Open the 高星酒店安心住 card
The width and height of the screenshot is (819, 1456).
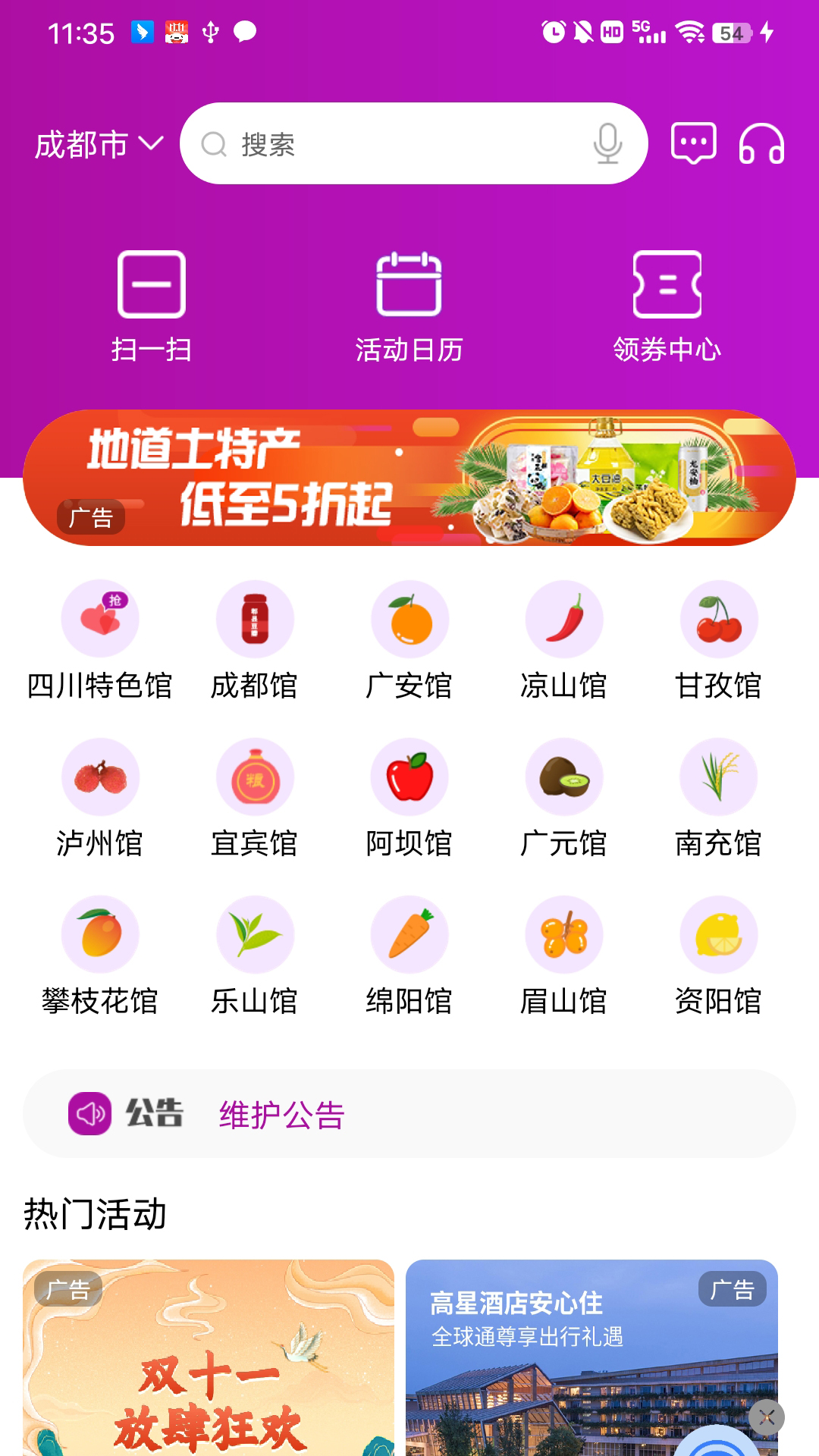pos(591,1357)
